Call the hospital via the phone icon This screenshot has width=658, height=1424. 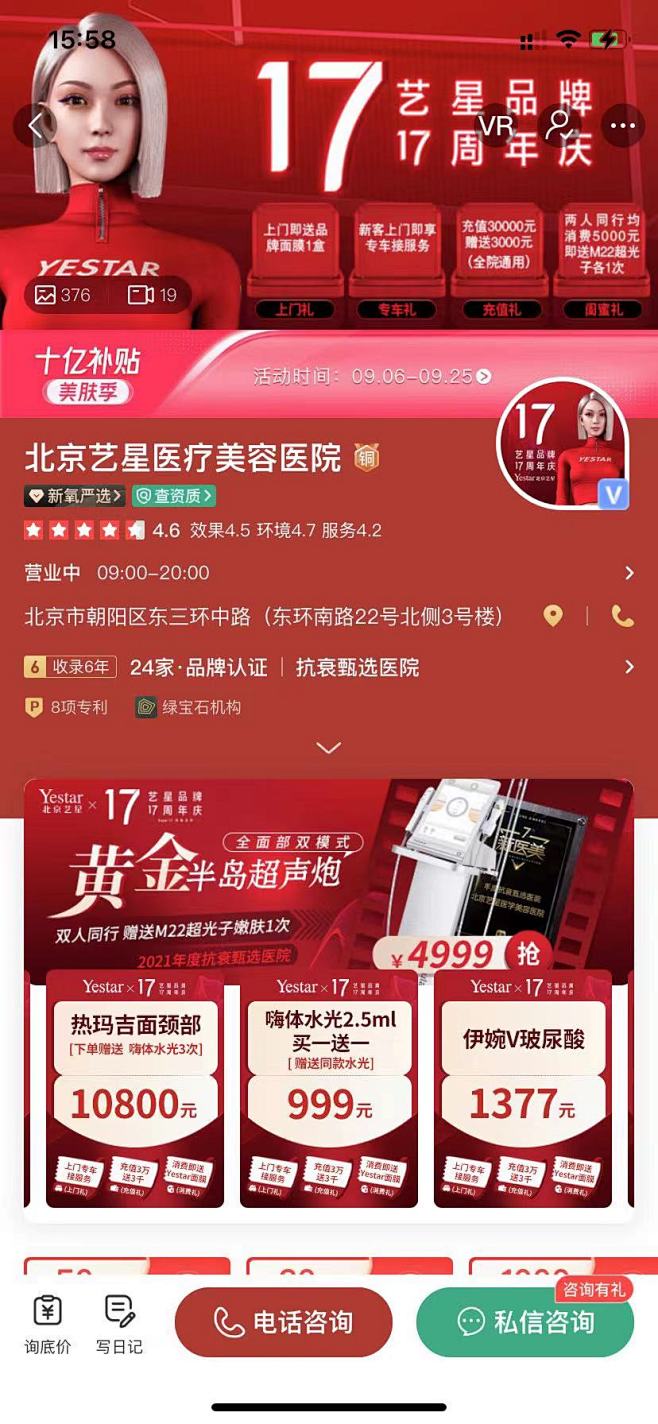pos(622,616)
